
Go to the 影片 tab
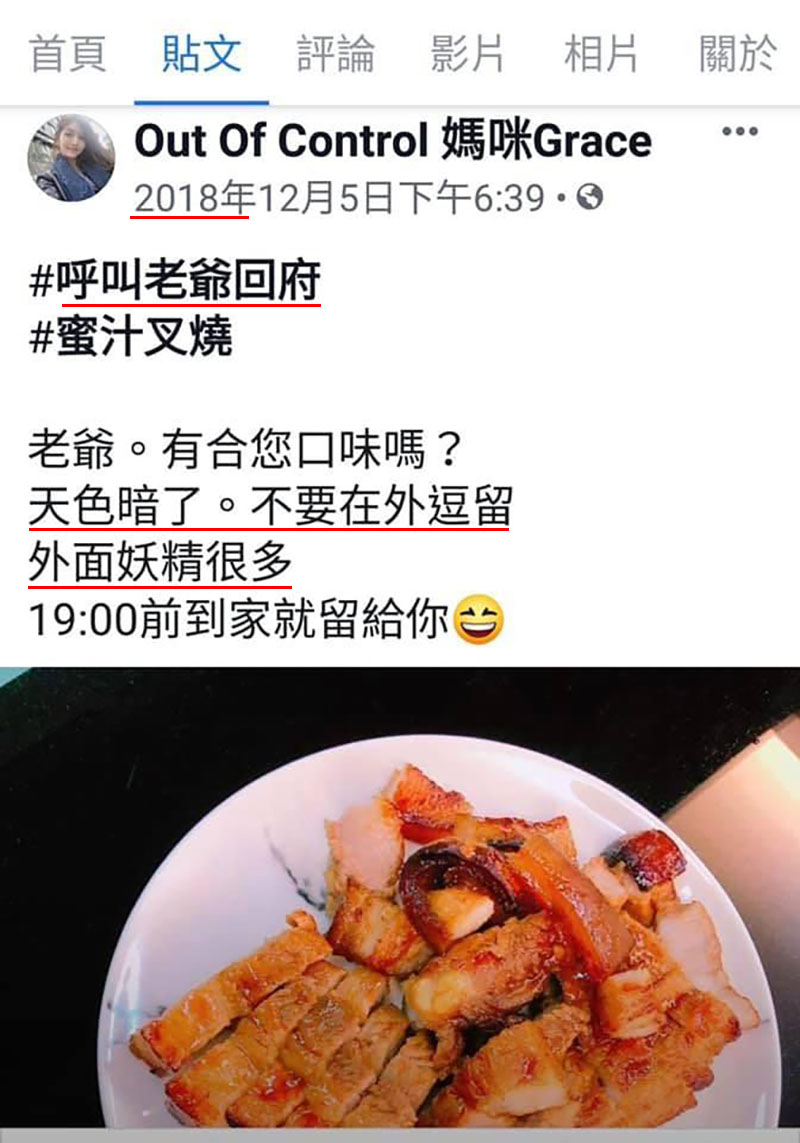pos(468,53)
